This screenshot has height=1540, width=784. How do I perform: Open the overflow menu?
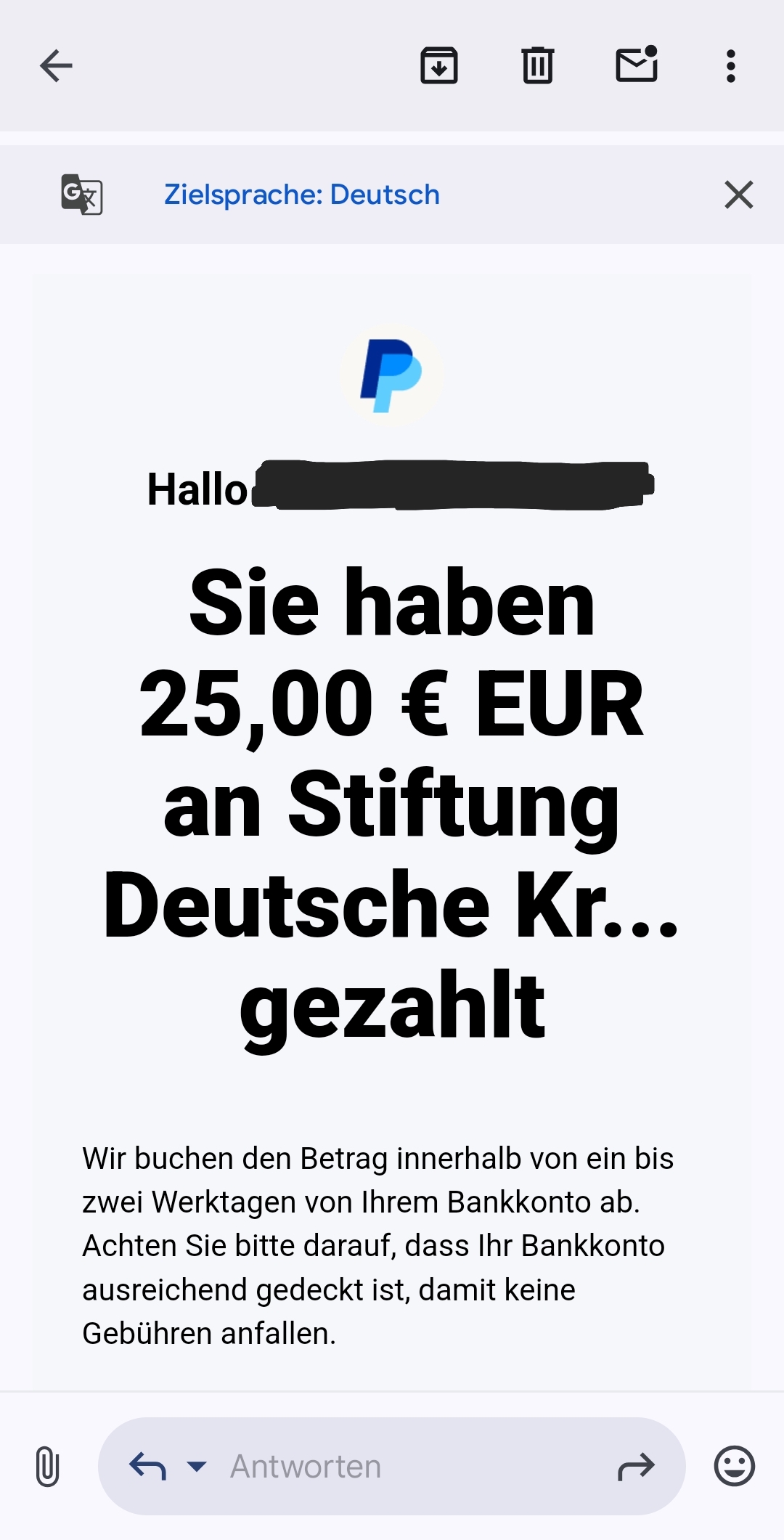click(730, 66)
